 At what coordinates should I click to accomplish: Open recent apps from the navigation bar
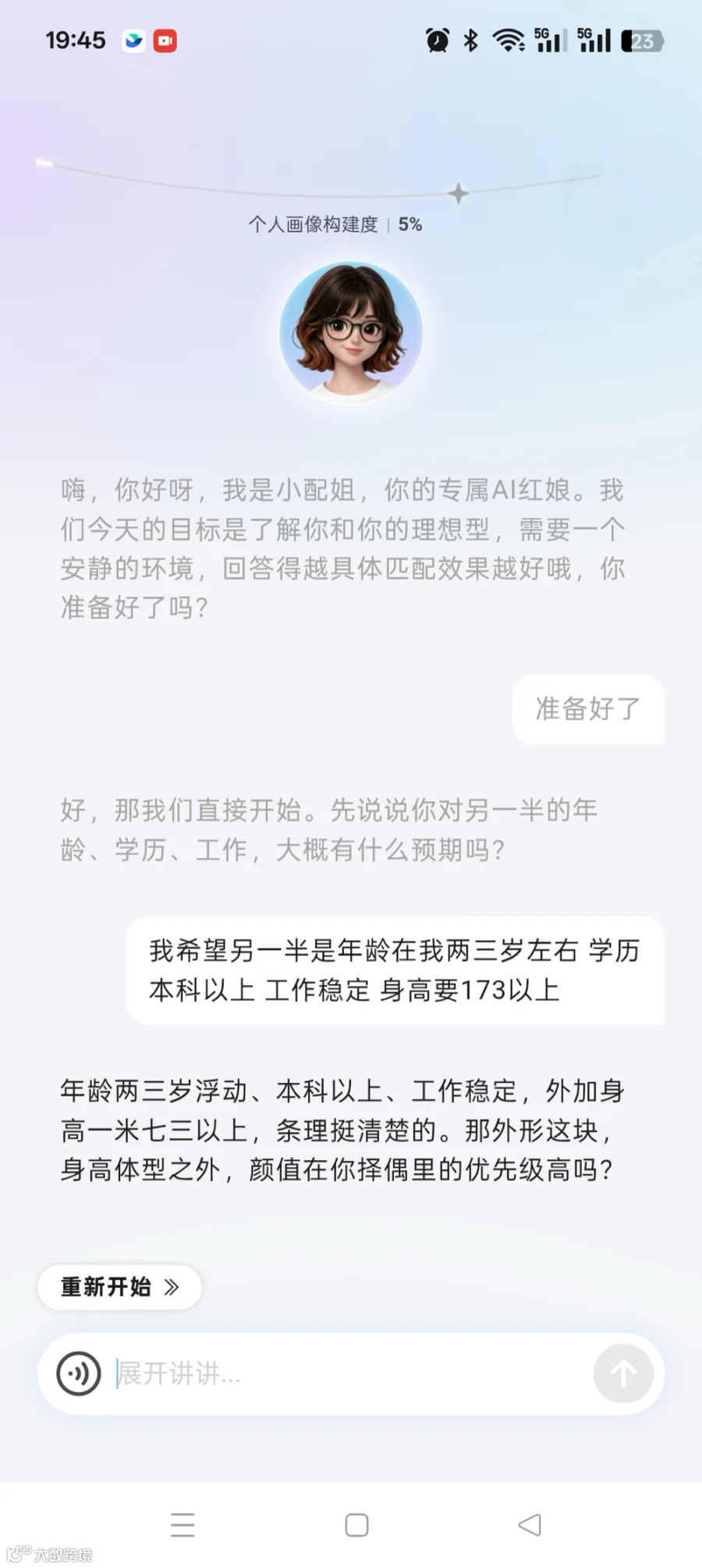coord(183,1525)
